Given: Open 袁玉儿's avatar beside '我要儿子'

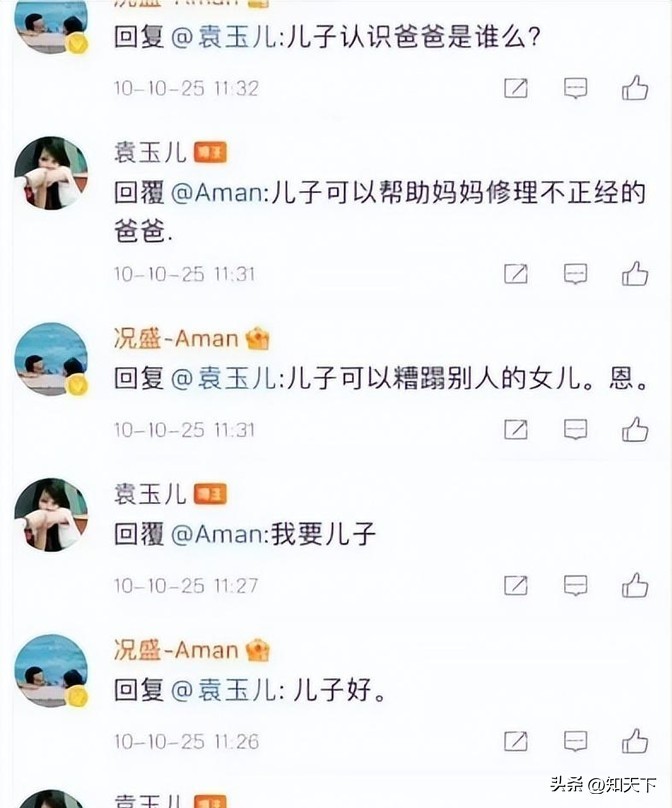Looking at the screenshot, I should point(51,514).
